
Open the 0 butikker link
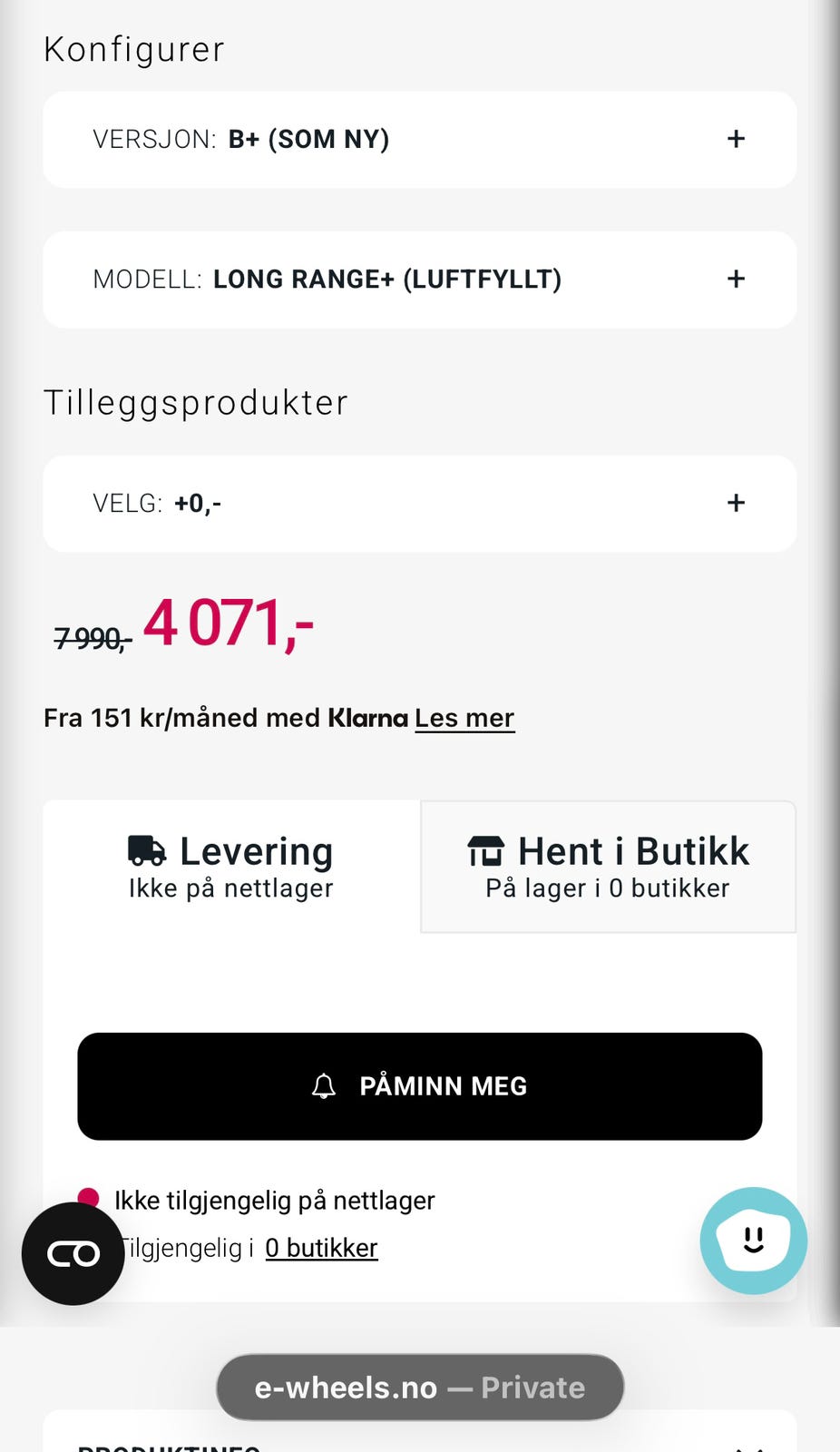321,1249
